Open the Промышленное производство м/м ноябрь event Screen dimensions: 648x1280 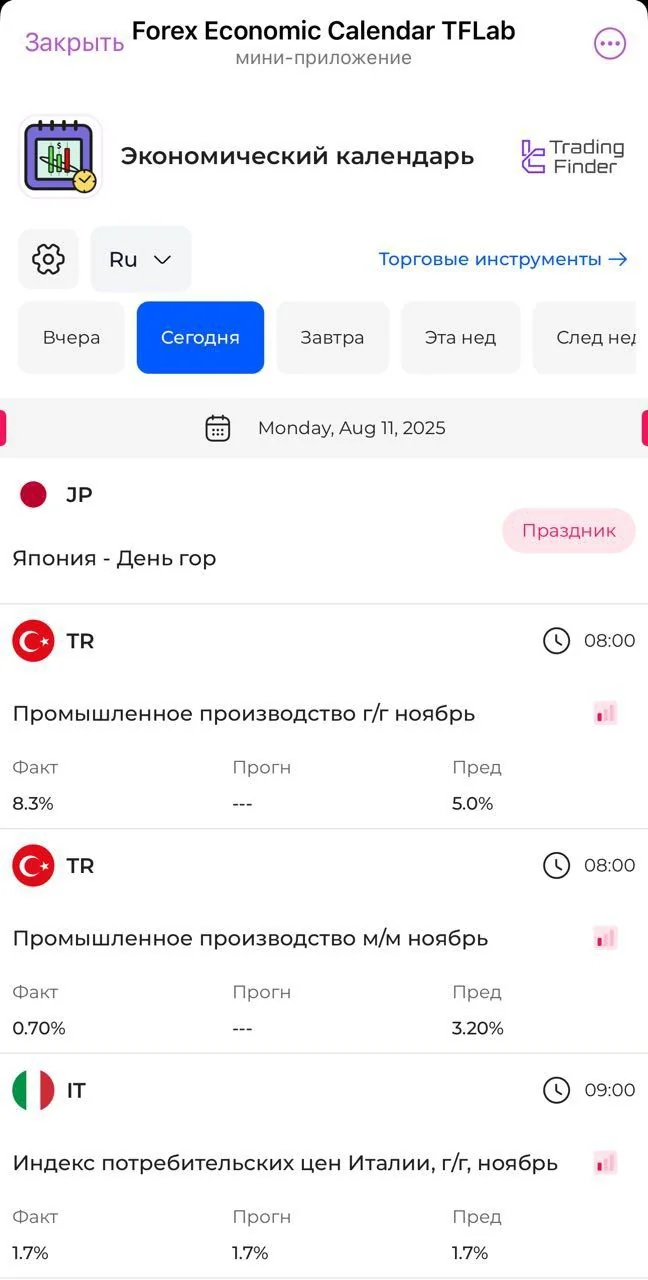pyautogui.click(x=324, y=941)
